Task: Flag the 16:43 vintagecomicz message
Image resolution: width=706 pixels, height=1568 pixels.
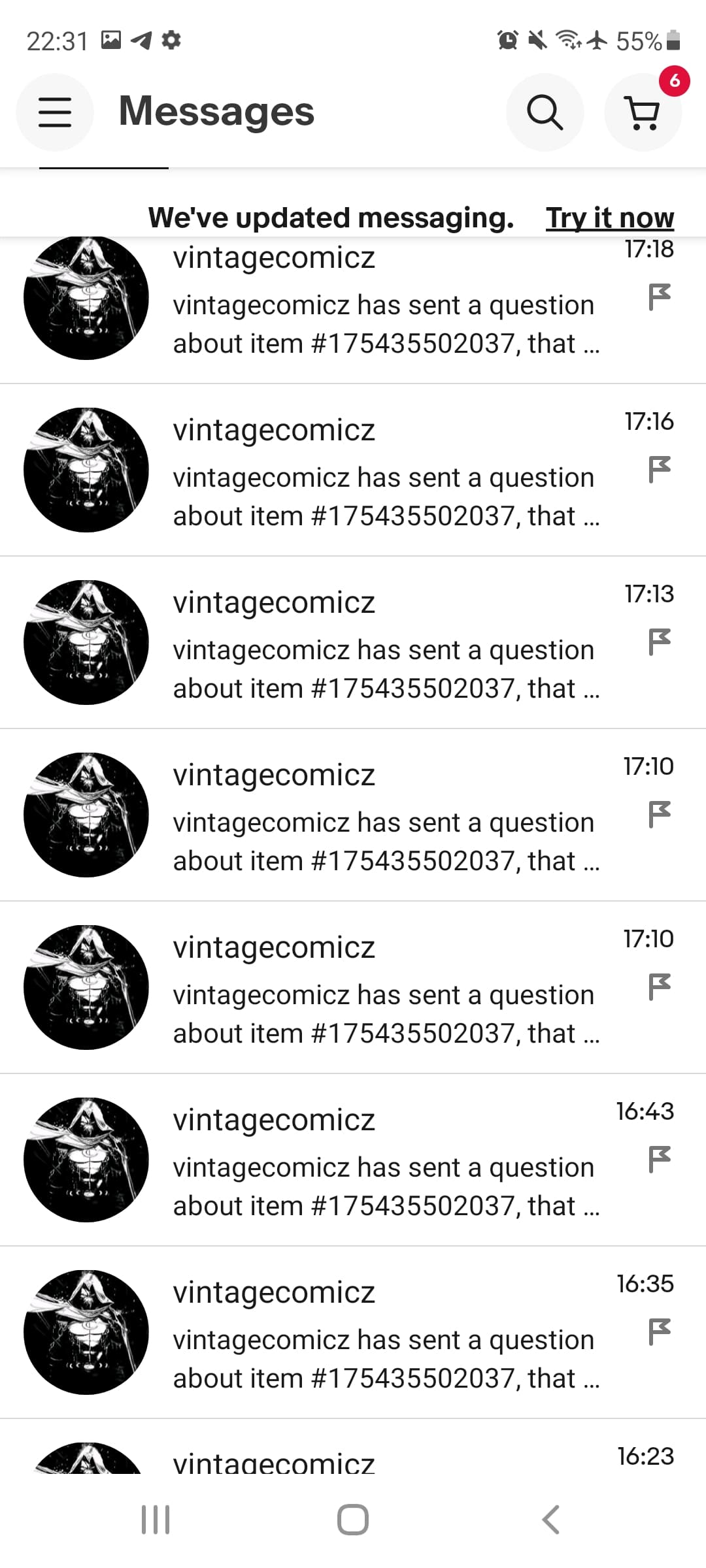Action: coord(659,1160)
